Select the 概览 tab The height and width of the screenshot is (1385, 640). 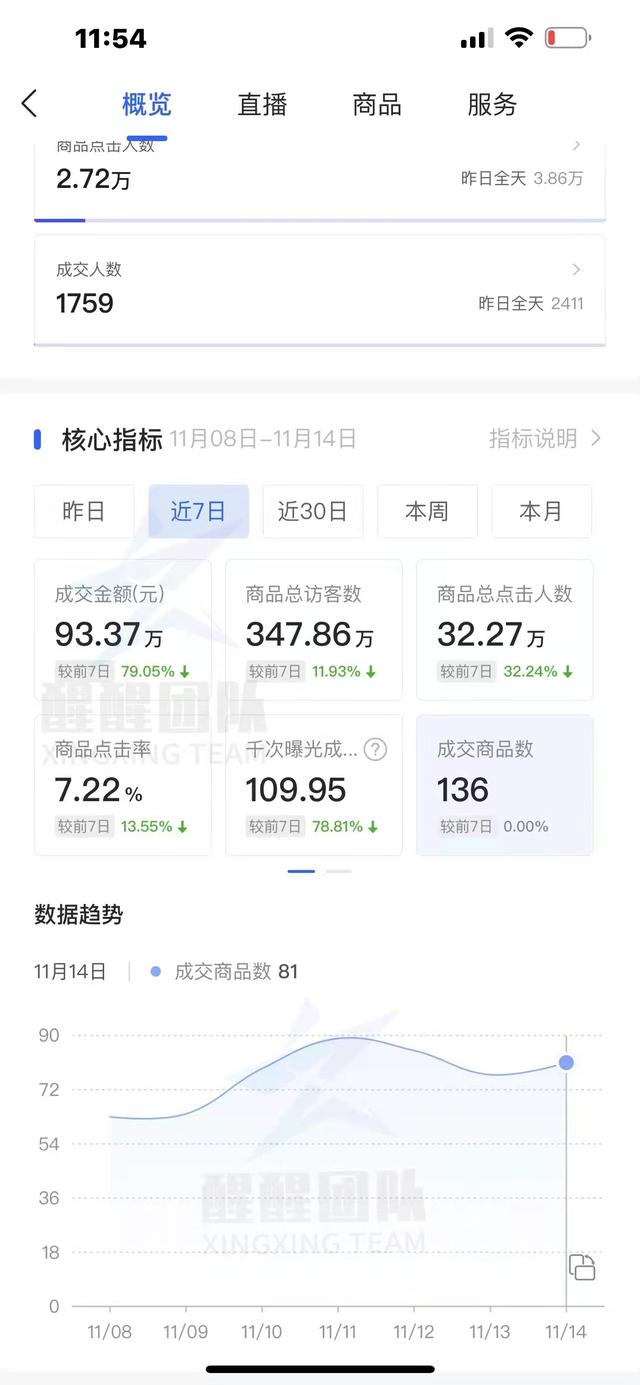[x=147, y=104]
